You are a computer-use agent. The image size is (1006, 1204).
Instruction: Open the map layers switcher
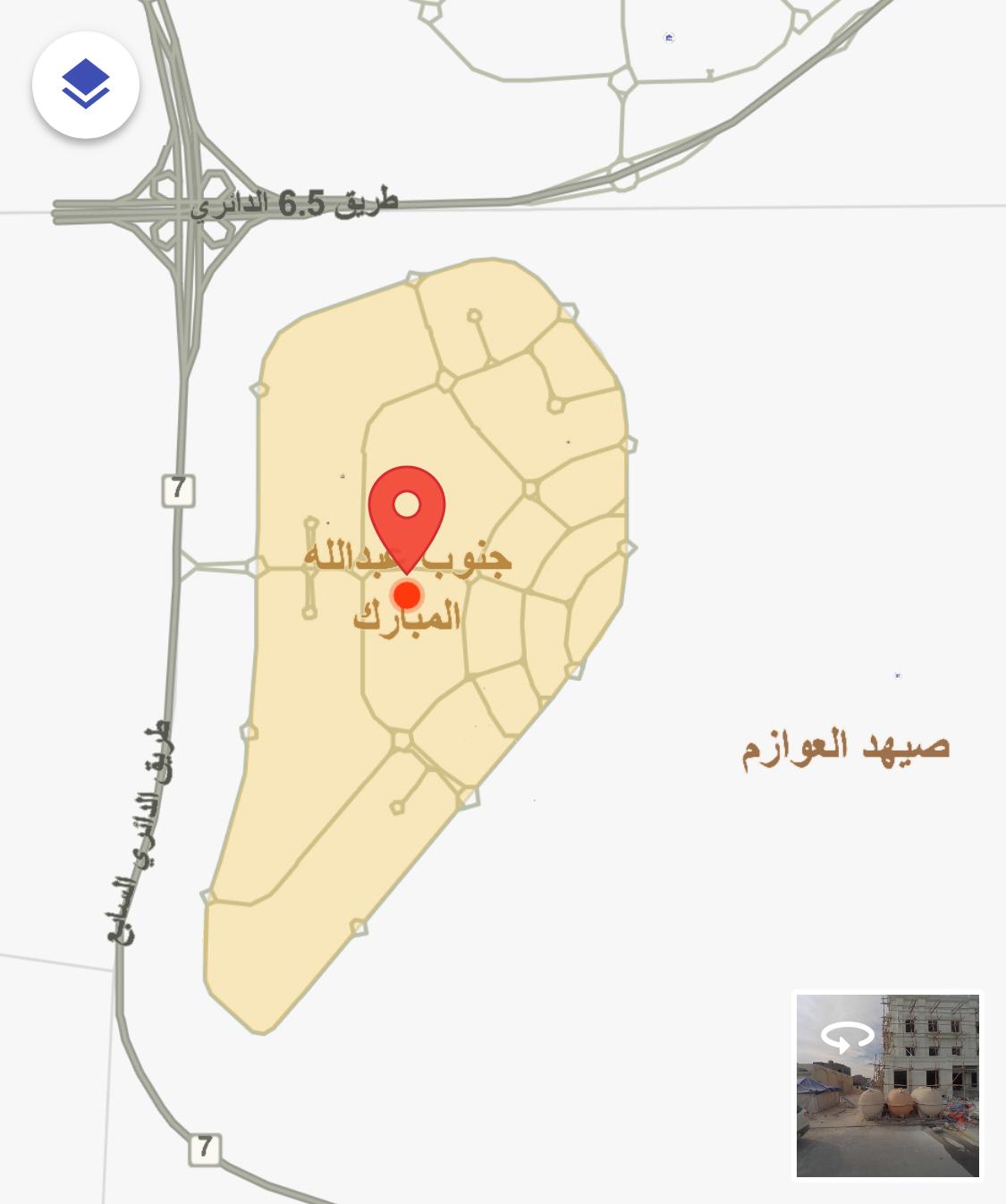click(x=86, y=85)
